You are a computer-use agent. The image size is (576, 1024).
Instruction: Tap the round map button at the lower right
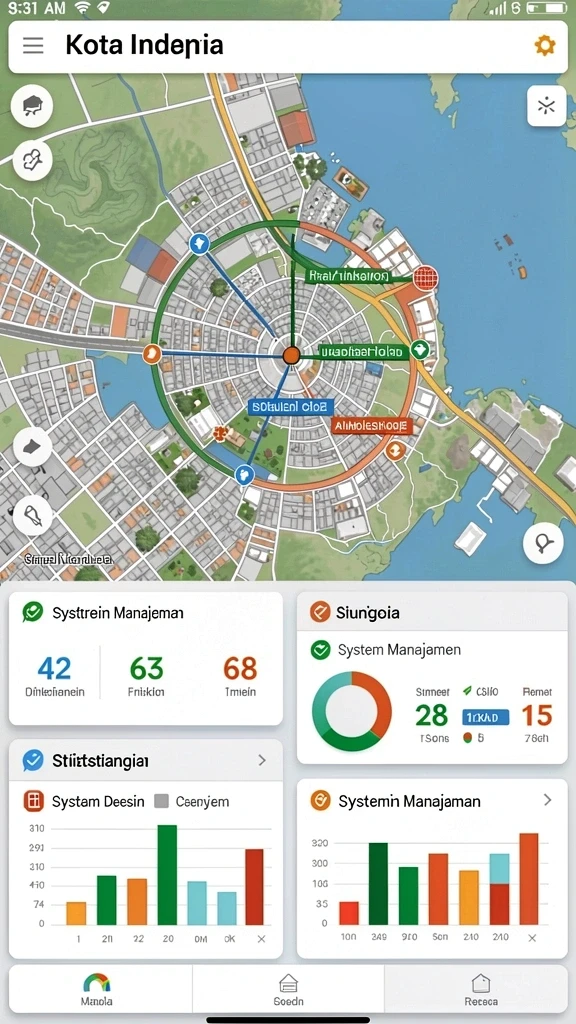coord(543,543)
